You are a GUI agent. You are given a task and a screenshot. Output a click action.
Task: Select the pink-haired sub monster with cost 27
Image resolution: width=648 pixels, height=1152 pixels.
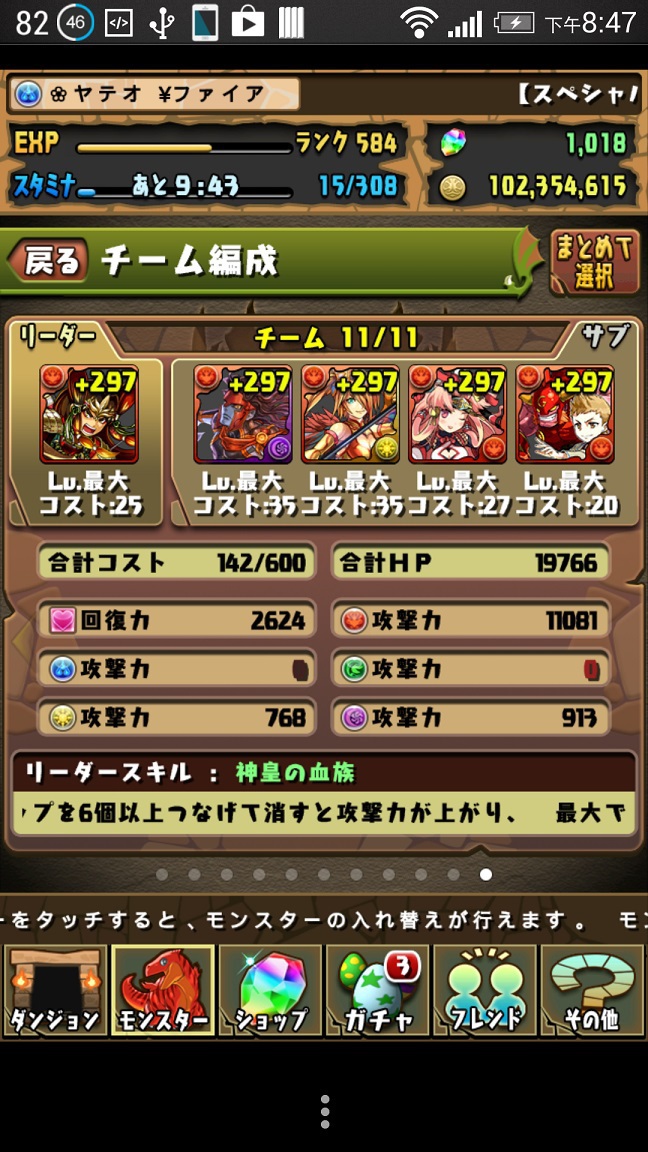(458, 414)
